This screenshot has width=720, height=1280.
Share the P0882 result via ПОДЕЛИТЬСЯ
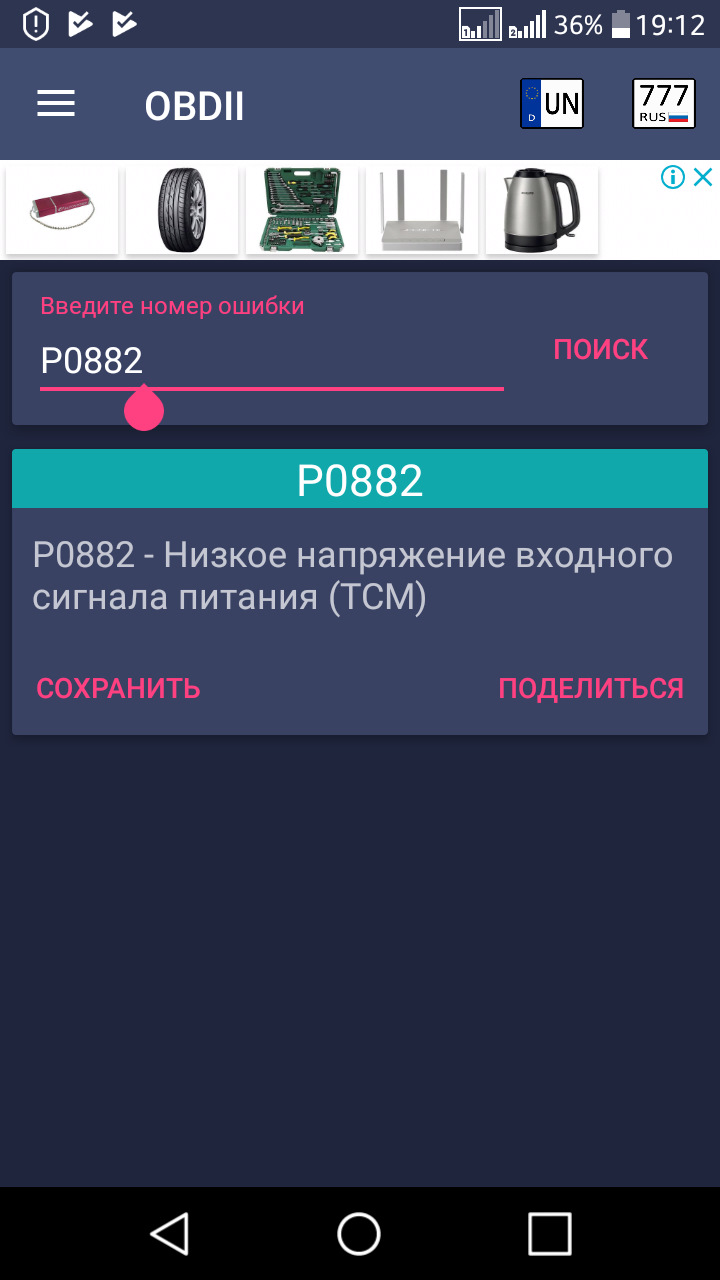[x=591, y=688]
